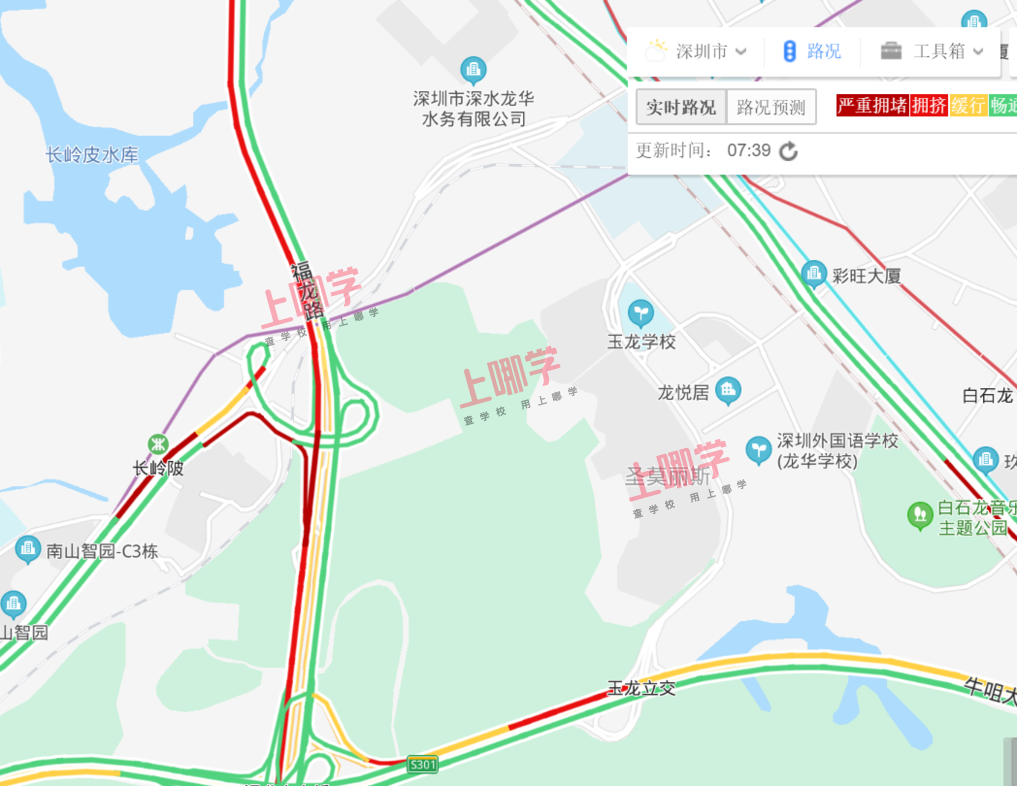Switch to the 实时路况 tab
The height and width of the screenshot is (786, 1017).
[681, 107]
